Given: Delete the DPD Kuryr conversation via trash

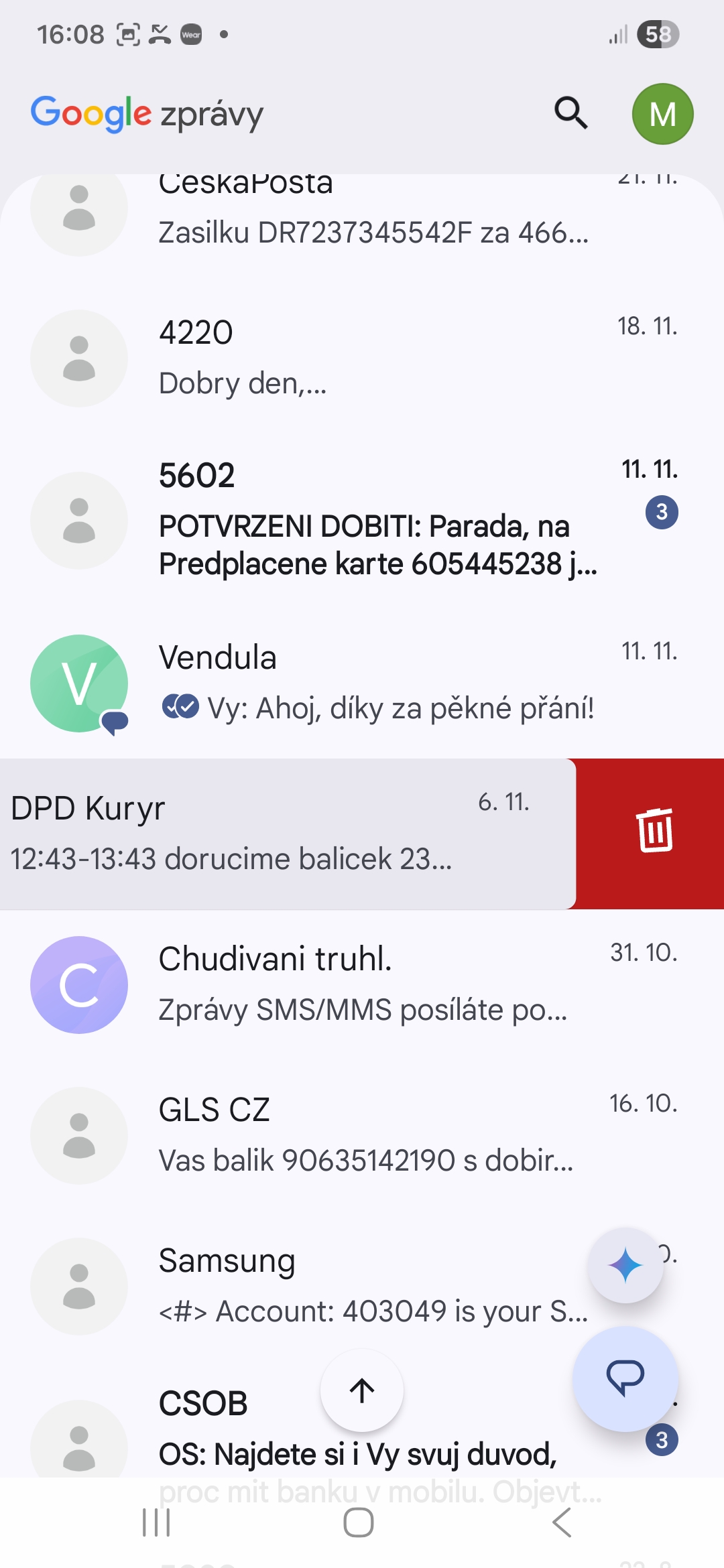Looking at the screenshot, I should click(x=654, y=831).
